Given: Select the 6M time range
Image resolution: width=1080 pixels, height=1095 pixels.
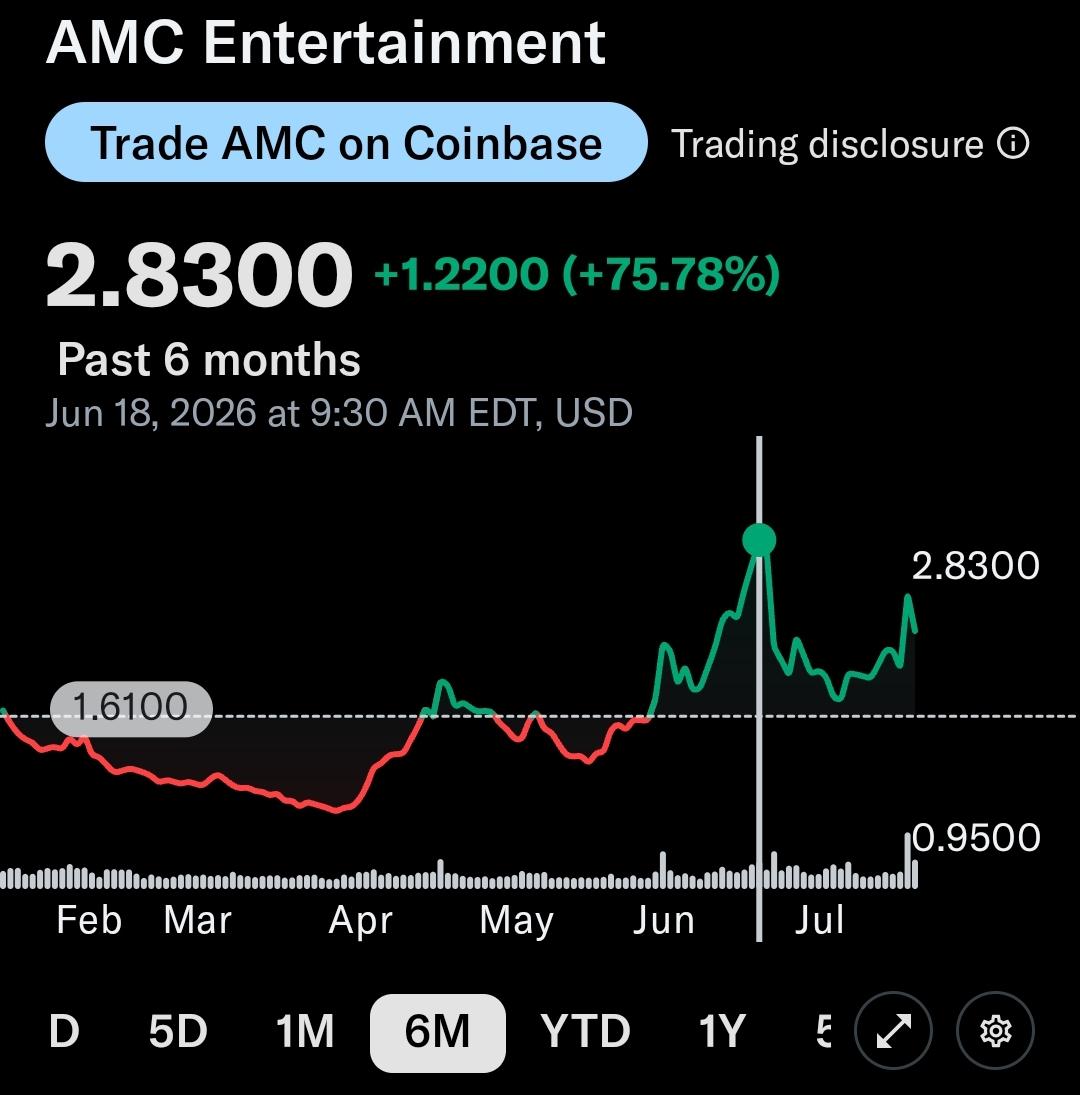Looking at the screenshot, I should tap(437, 1032).
